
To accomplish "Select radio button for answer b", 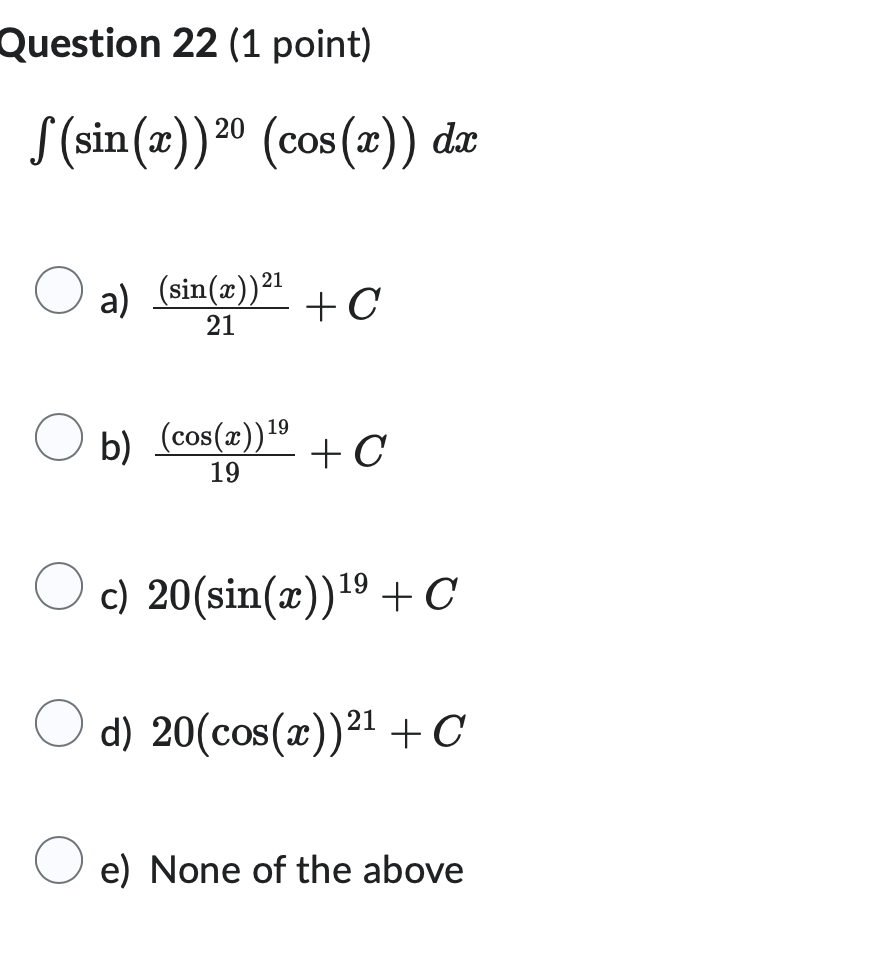I will pos(60,437).
